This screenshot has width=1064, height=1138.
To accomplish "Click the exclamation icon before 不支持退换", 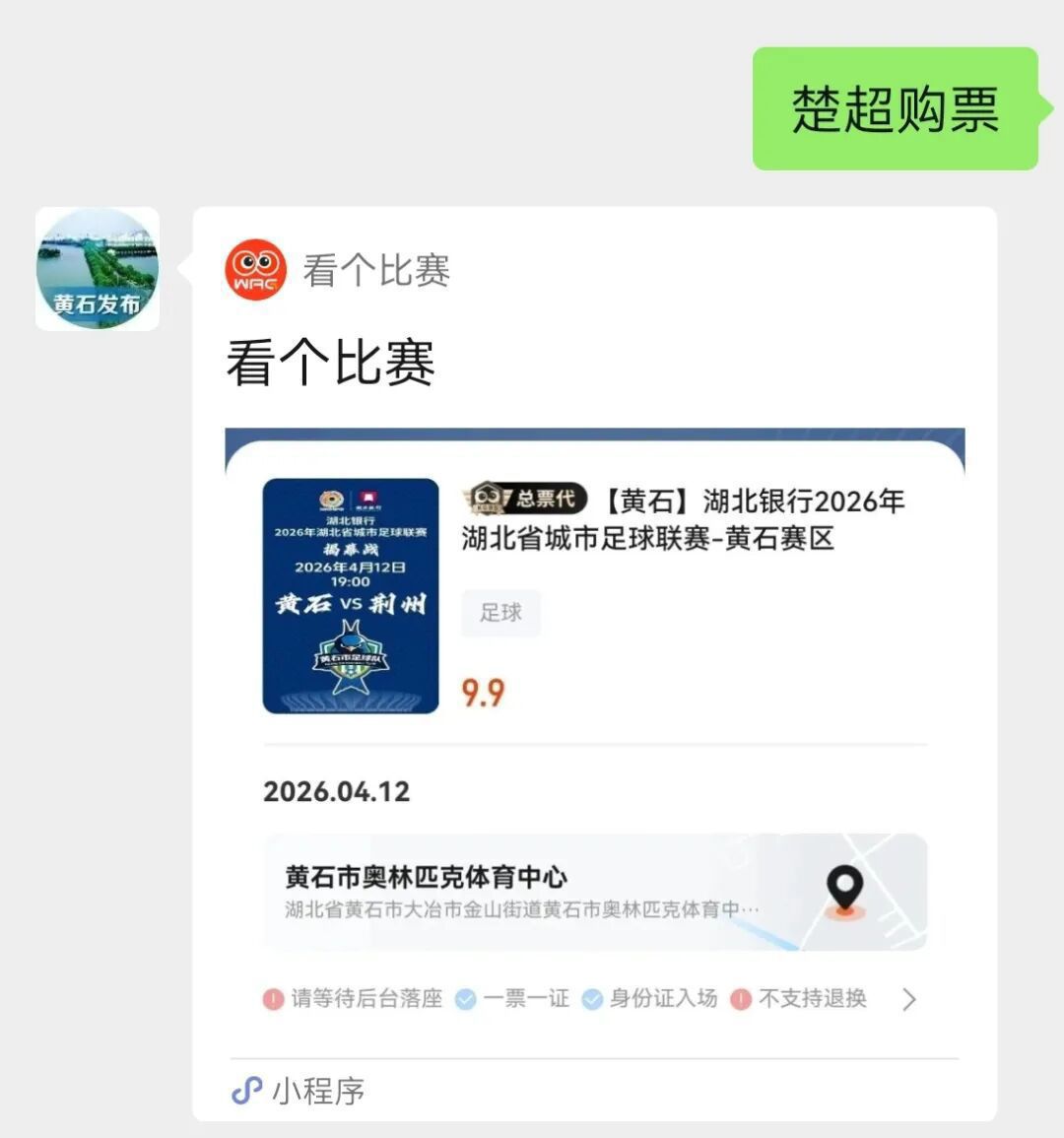I will (x=738, y=998).
